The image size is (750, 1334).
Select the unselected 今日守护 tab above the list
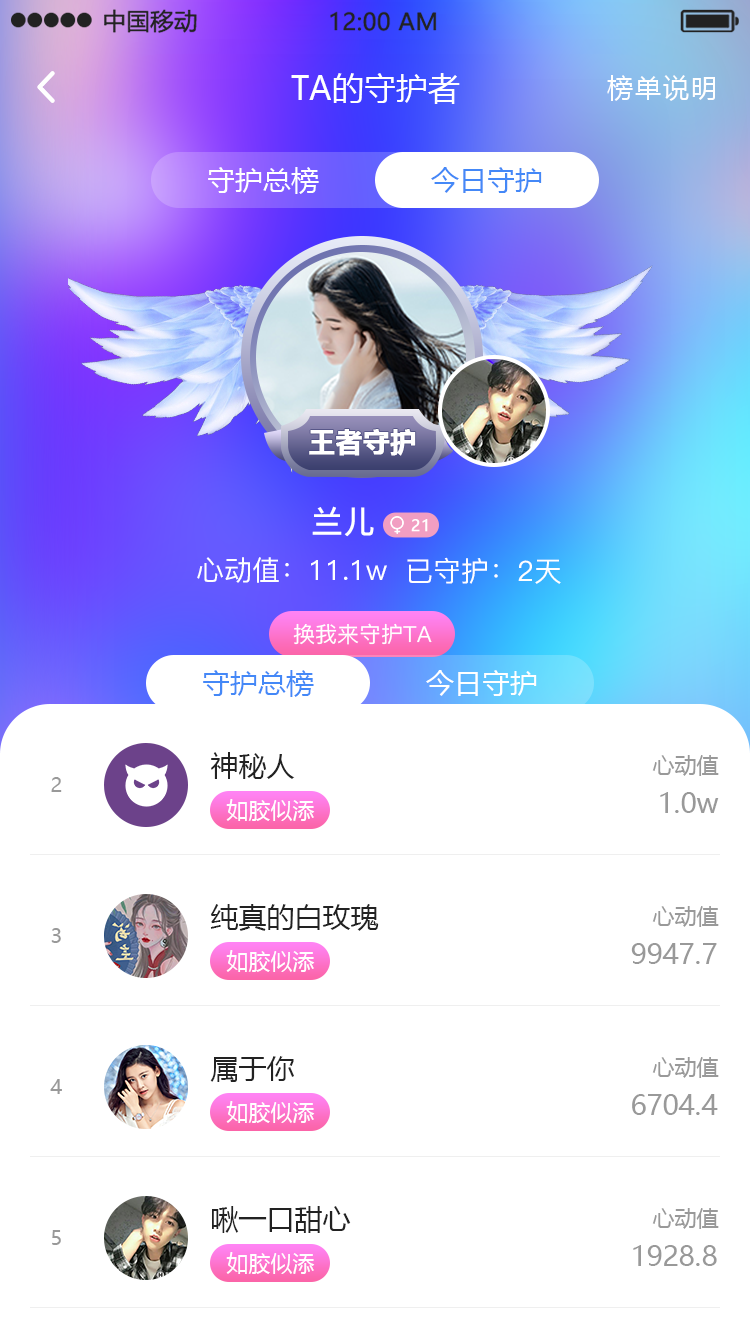[482, 683]
